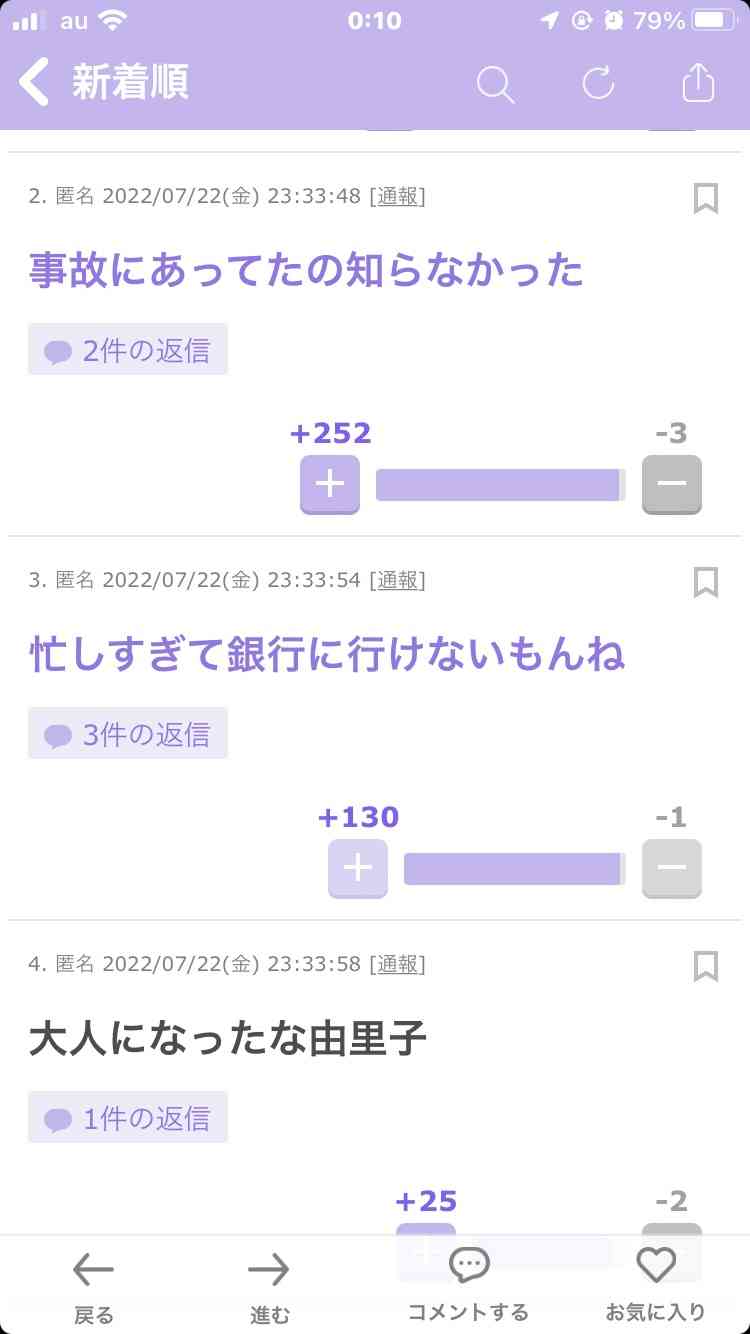
Task: Open 3件の返信 replies
Action: (x=128, y=734)
